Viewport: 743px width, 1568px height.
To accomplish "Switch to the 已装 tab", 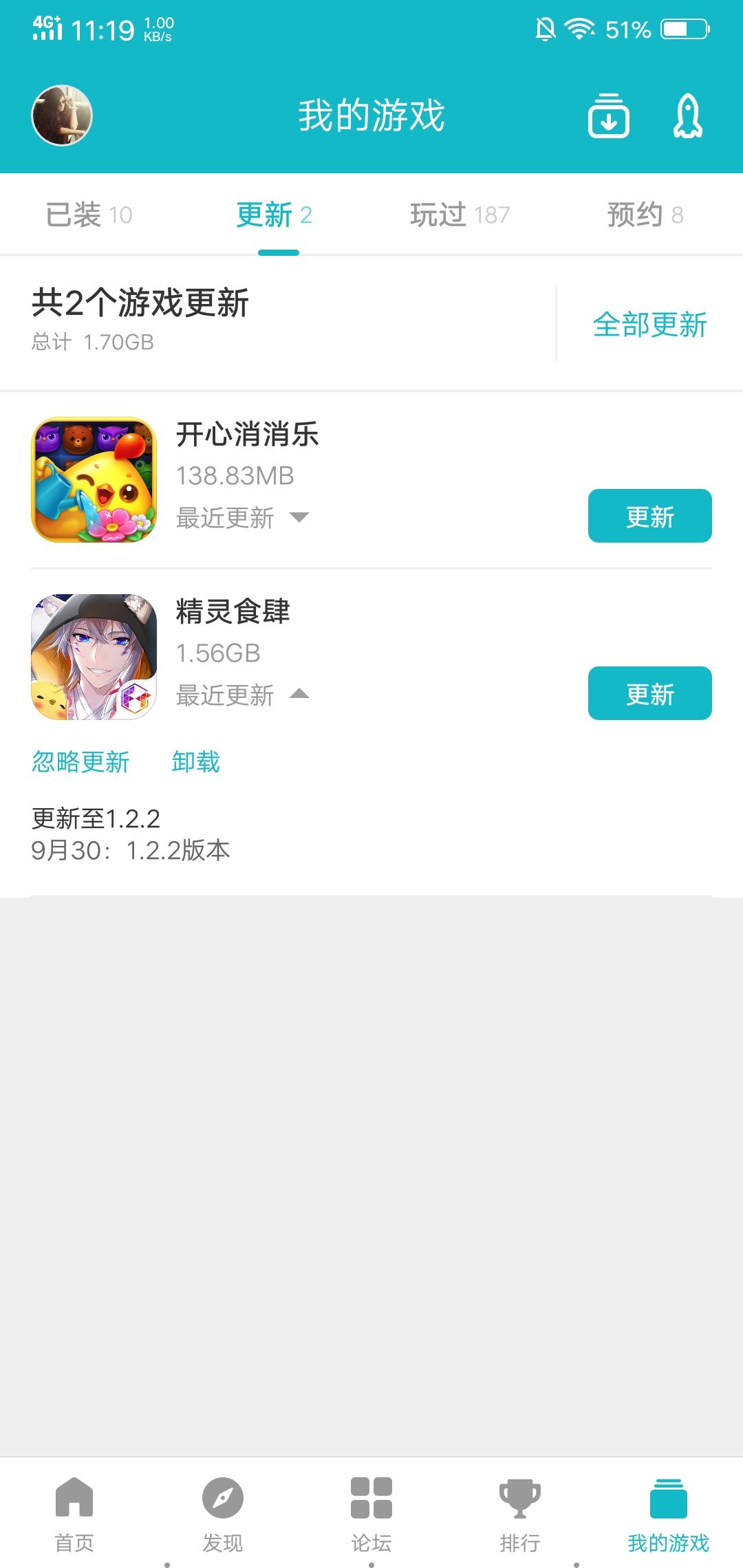I will (x=89, y=215).
